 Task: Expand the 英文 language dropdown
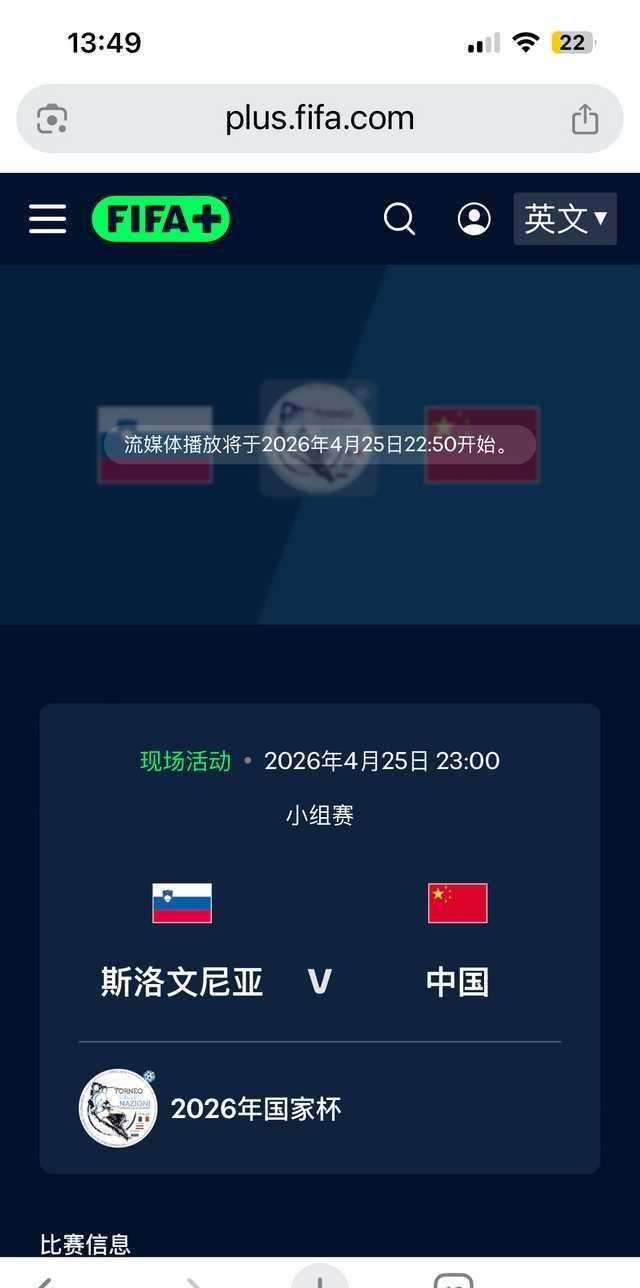coord(565,219)
